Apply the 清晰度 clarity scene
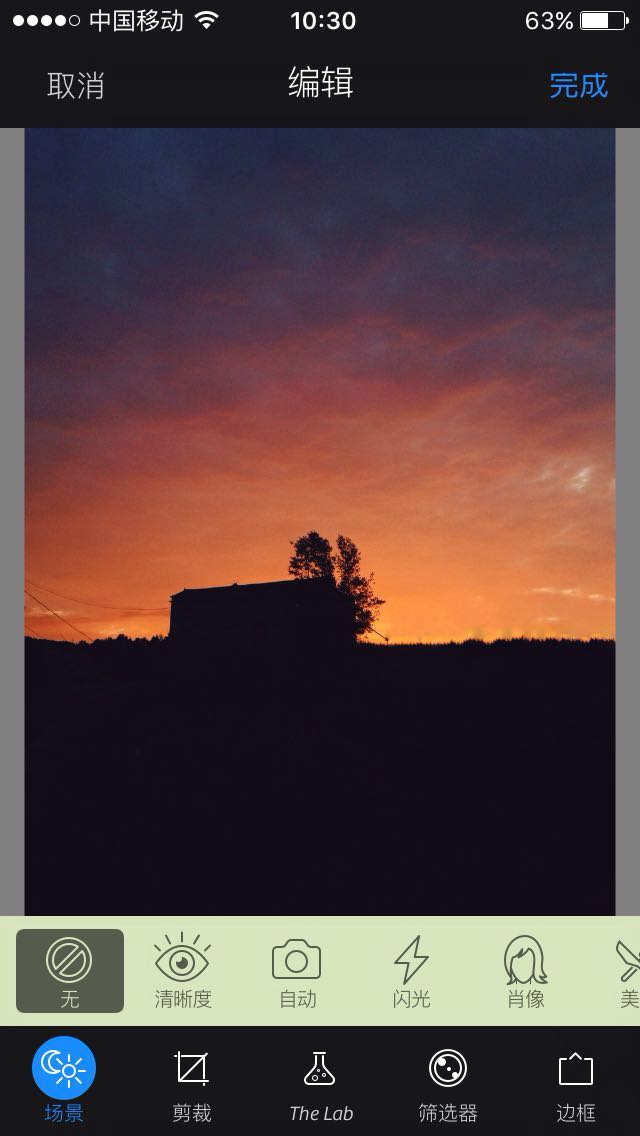 coord(183,971)
